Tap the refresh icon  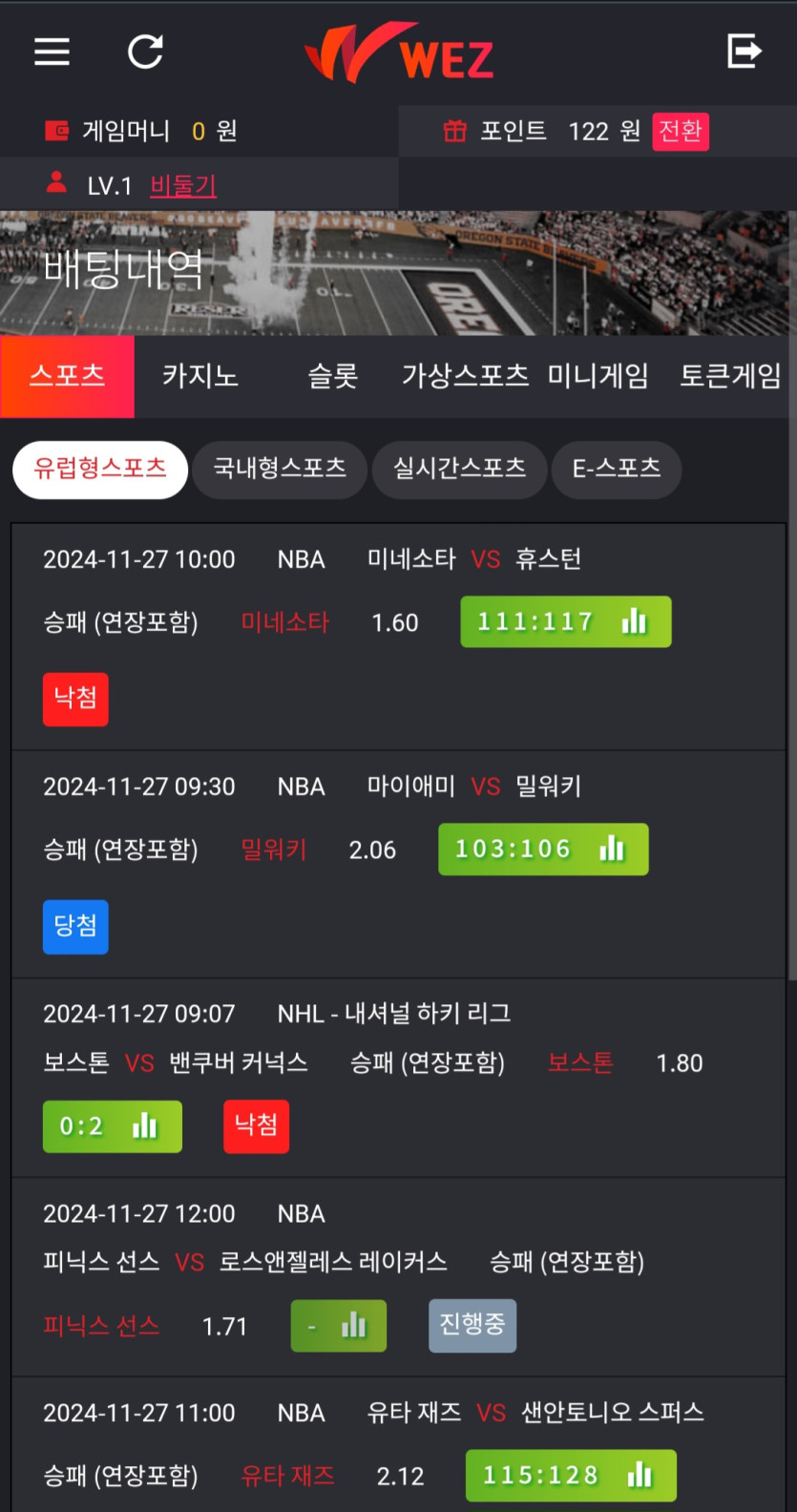pyautogui.click(x=146, y=52)
